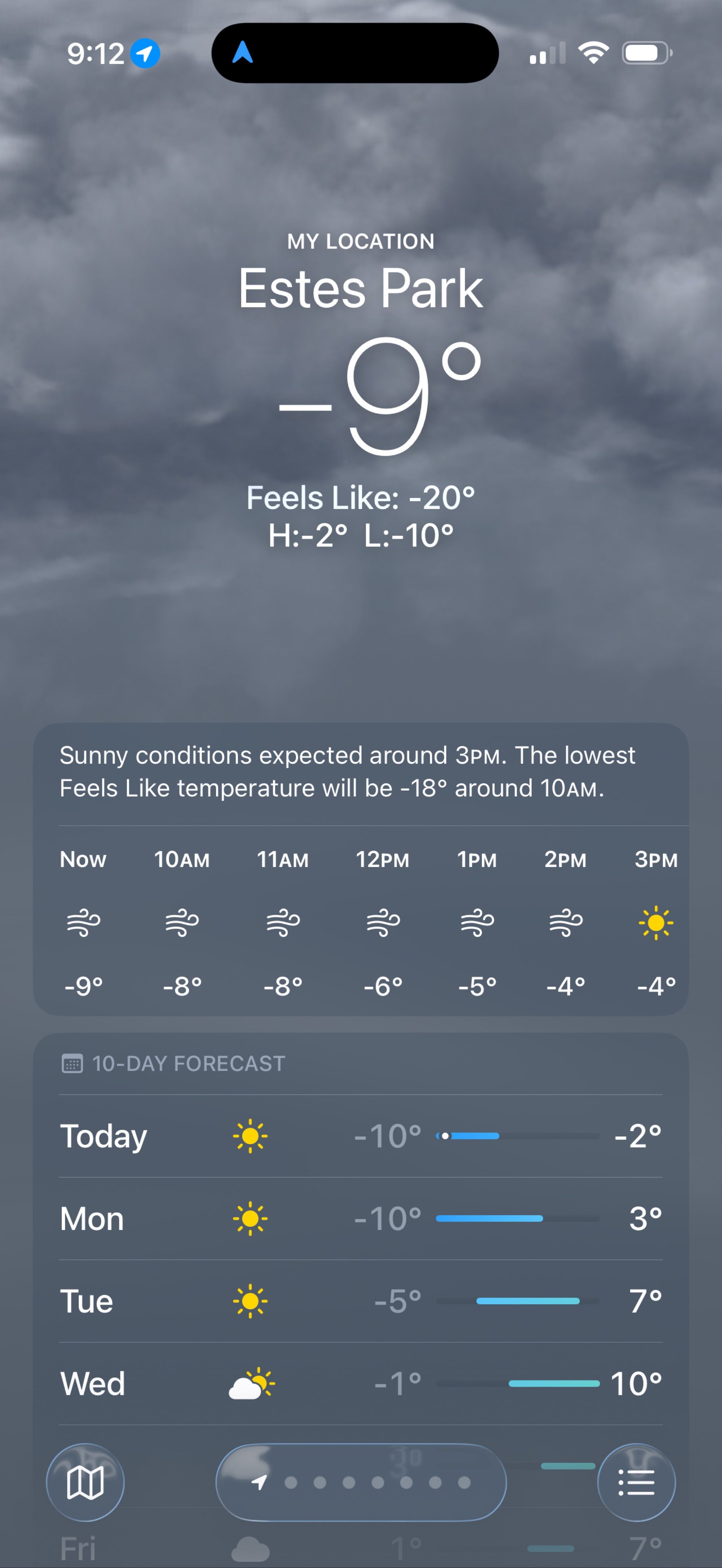Open the weather map
Screen dimensions: 722x1568
click(85, 1483)
